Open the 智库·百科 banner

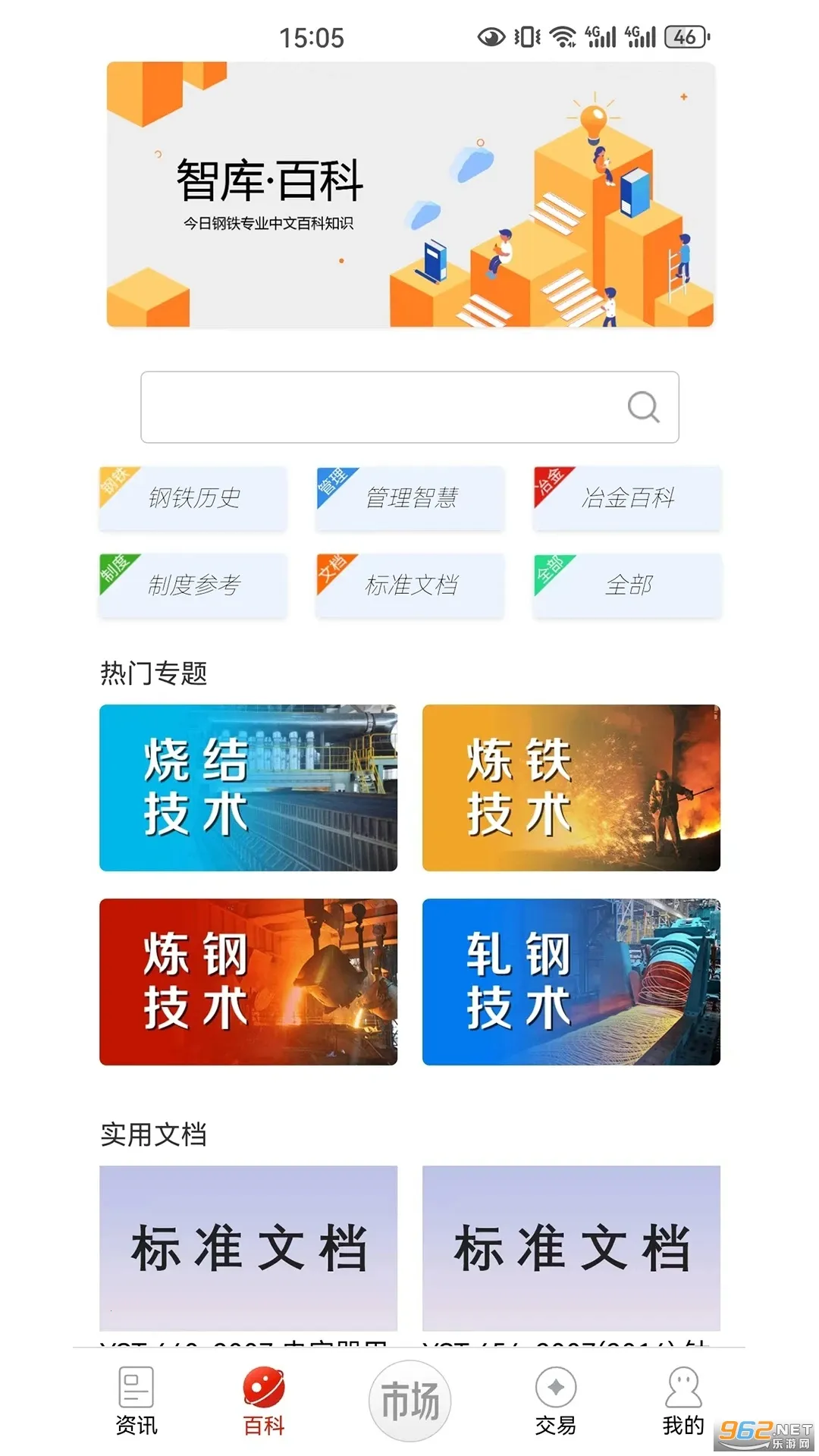point(409,195)
